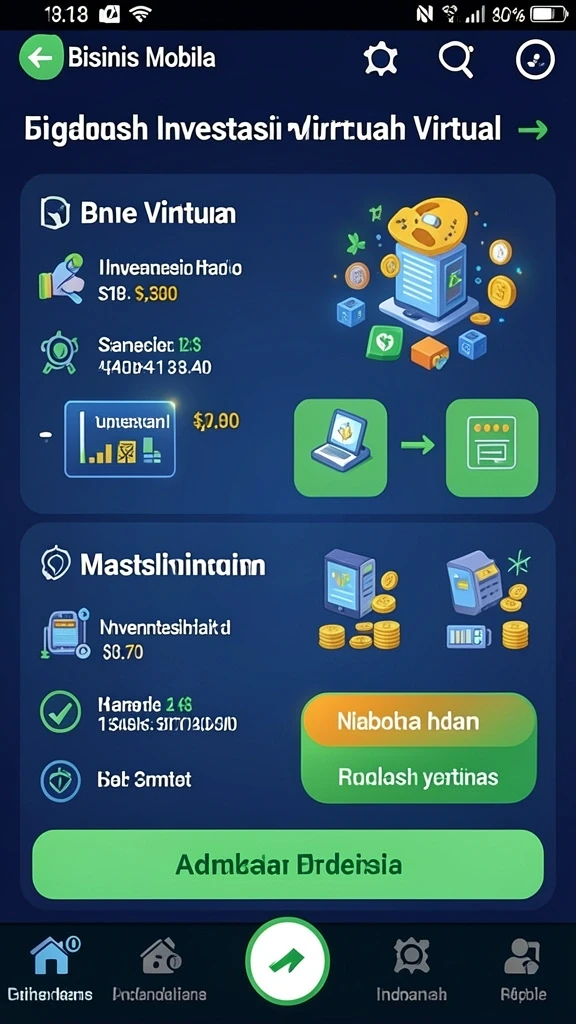Open the green laptop tile

(340, 448)
